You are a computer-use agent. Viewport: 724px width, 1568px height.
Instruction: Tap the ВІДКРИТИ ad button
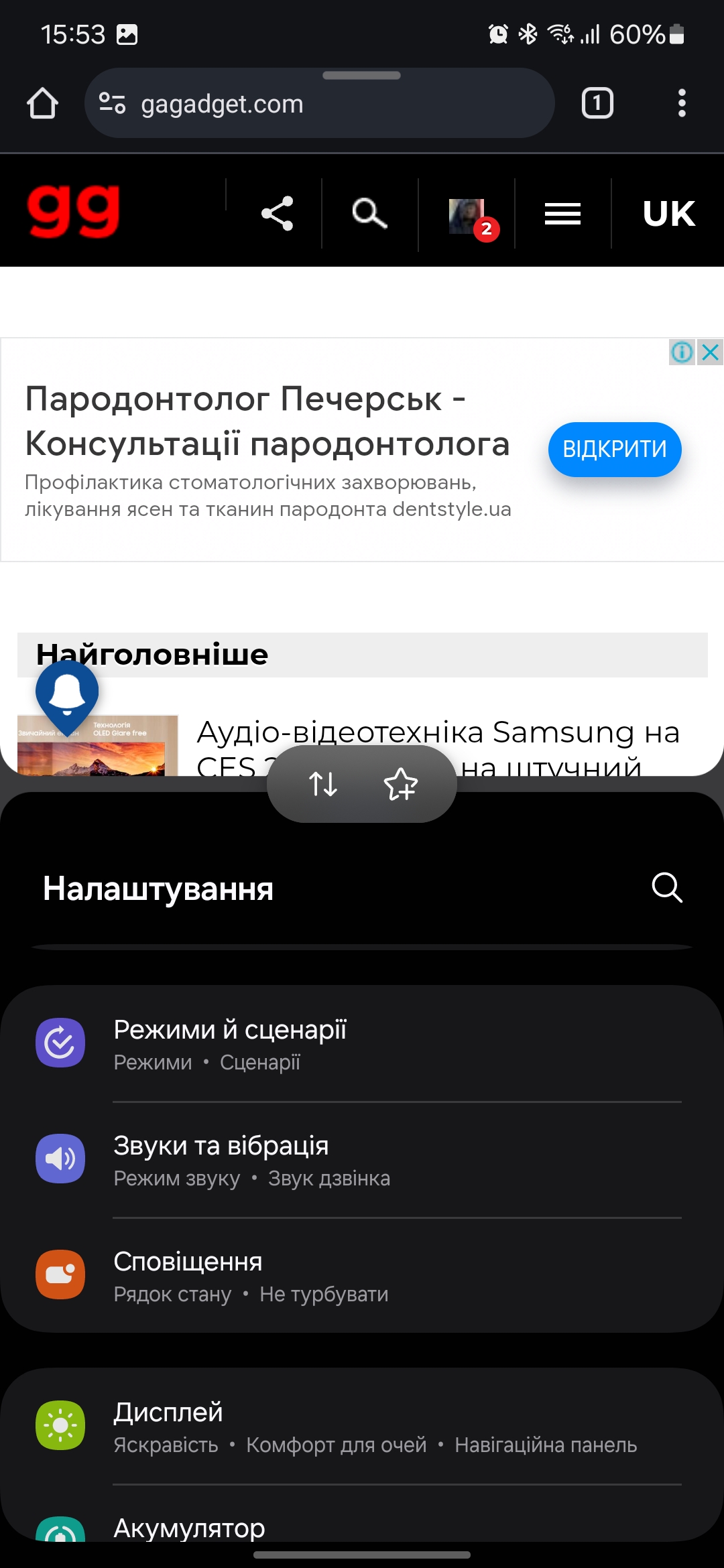[x=614, y=449]
